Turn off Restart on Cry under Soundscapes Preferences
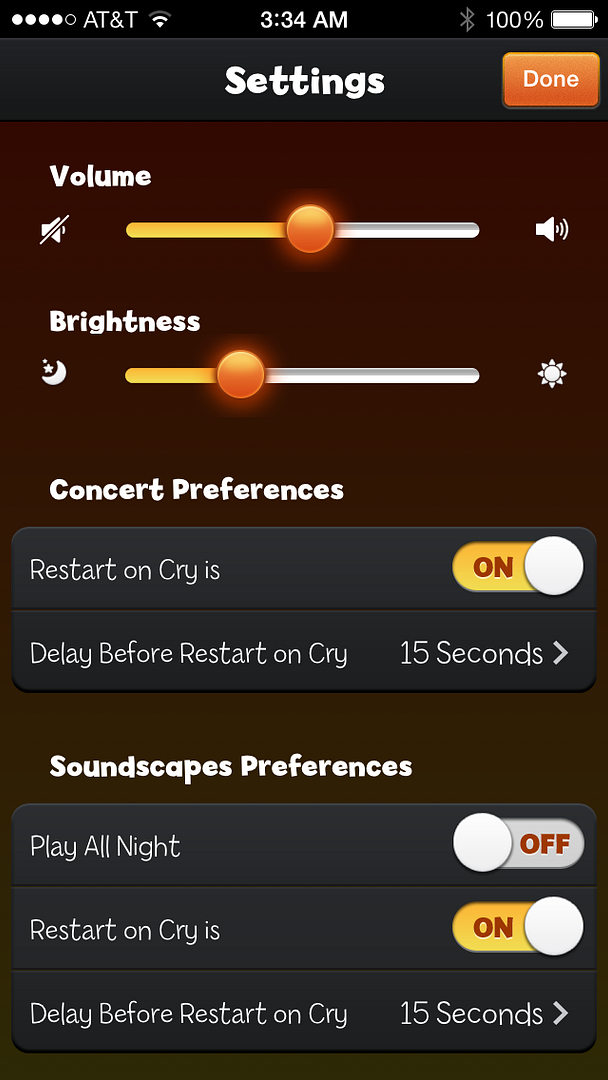 point(518,927)
